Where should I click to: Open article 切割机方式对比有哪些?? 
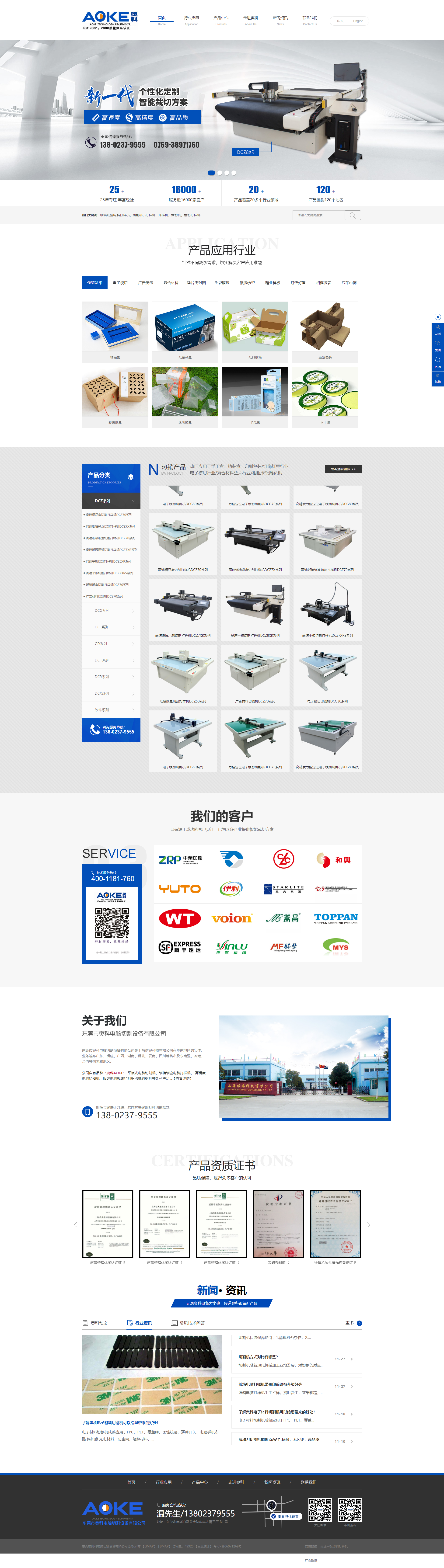pos(258,1357)
